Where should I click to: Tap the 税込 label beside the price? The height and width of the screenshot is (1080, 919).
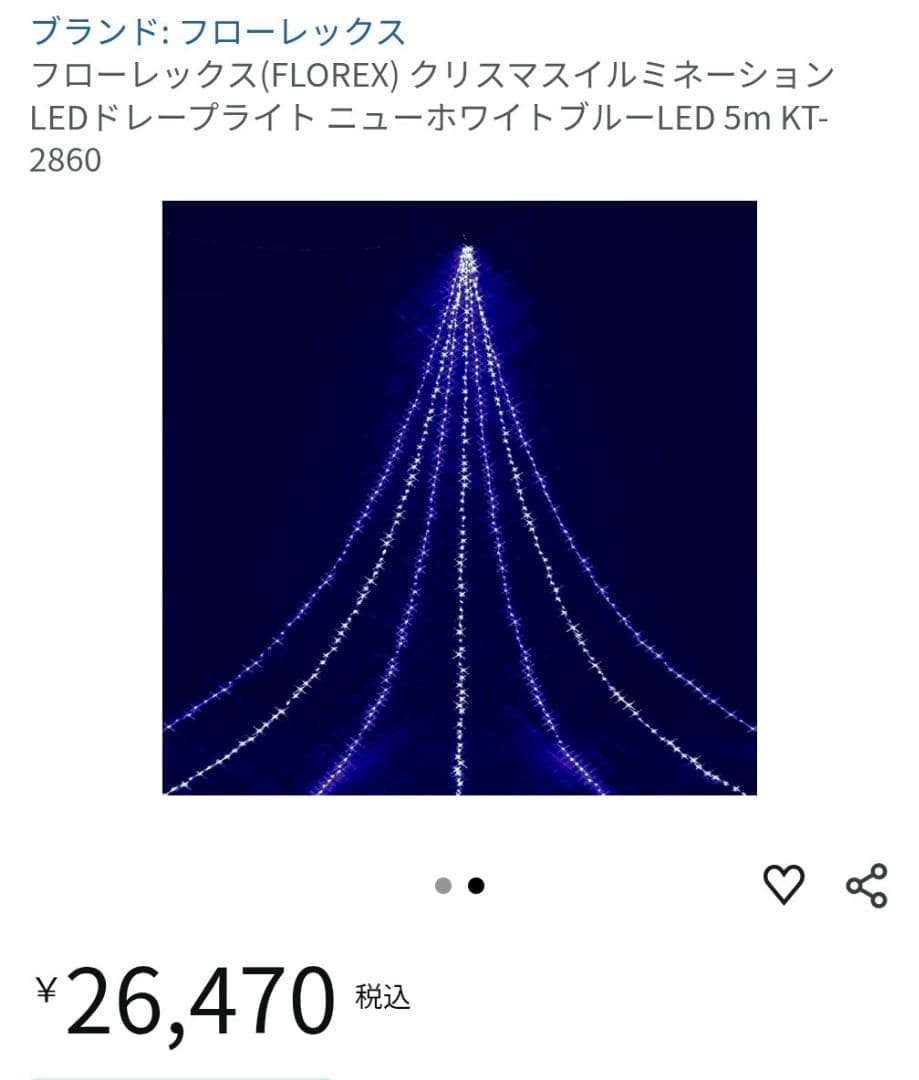coord(385,997)
